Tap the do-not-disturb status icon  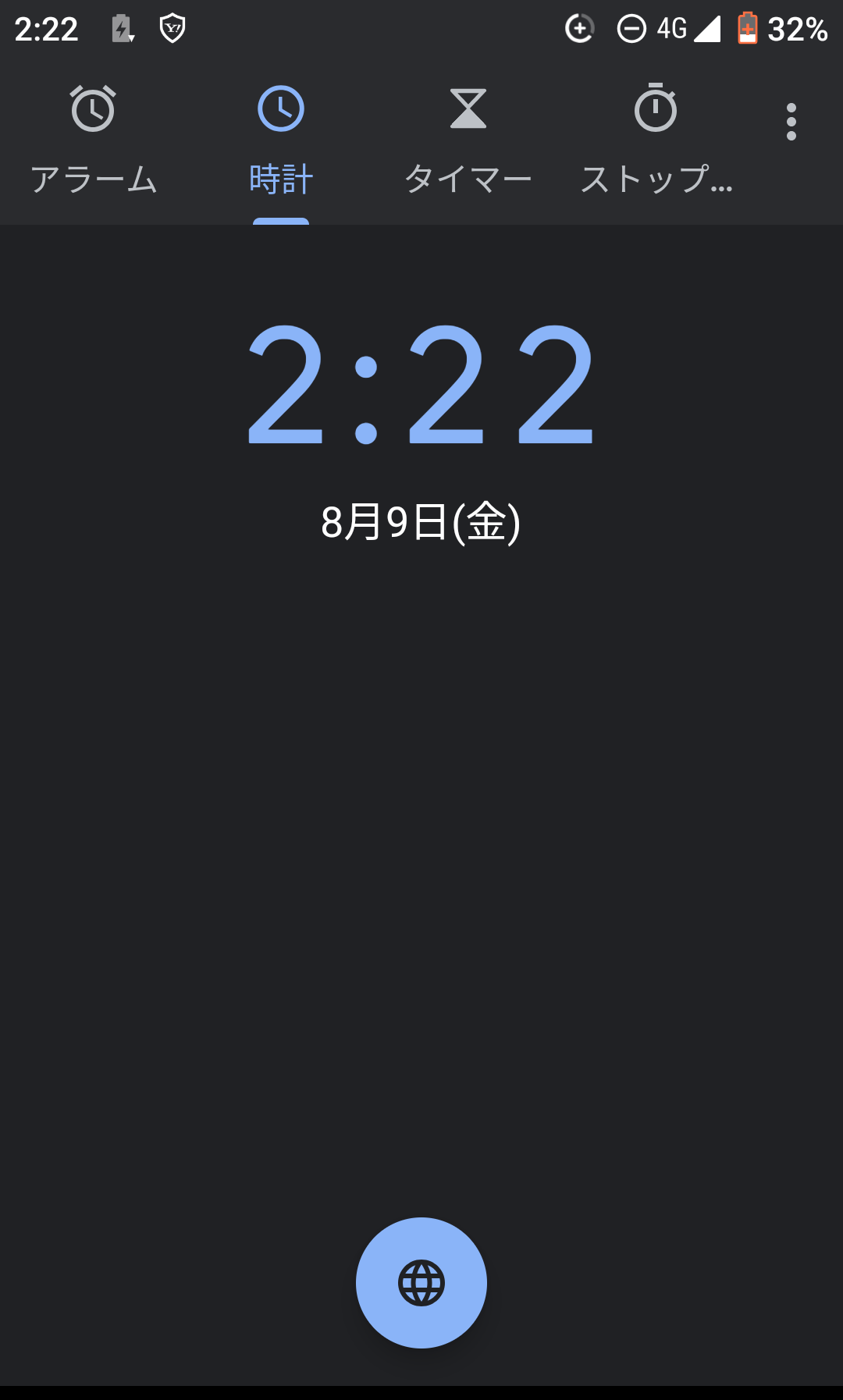pos(629,29)
